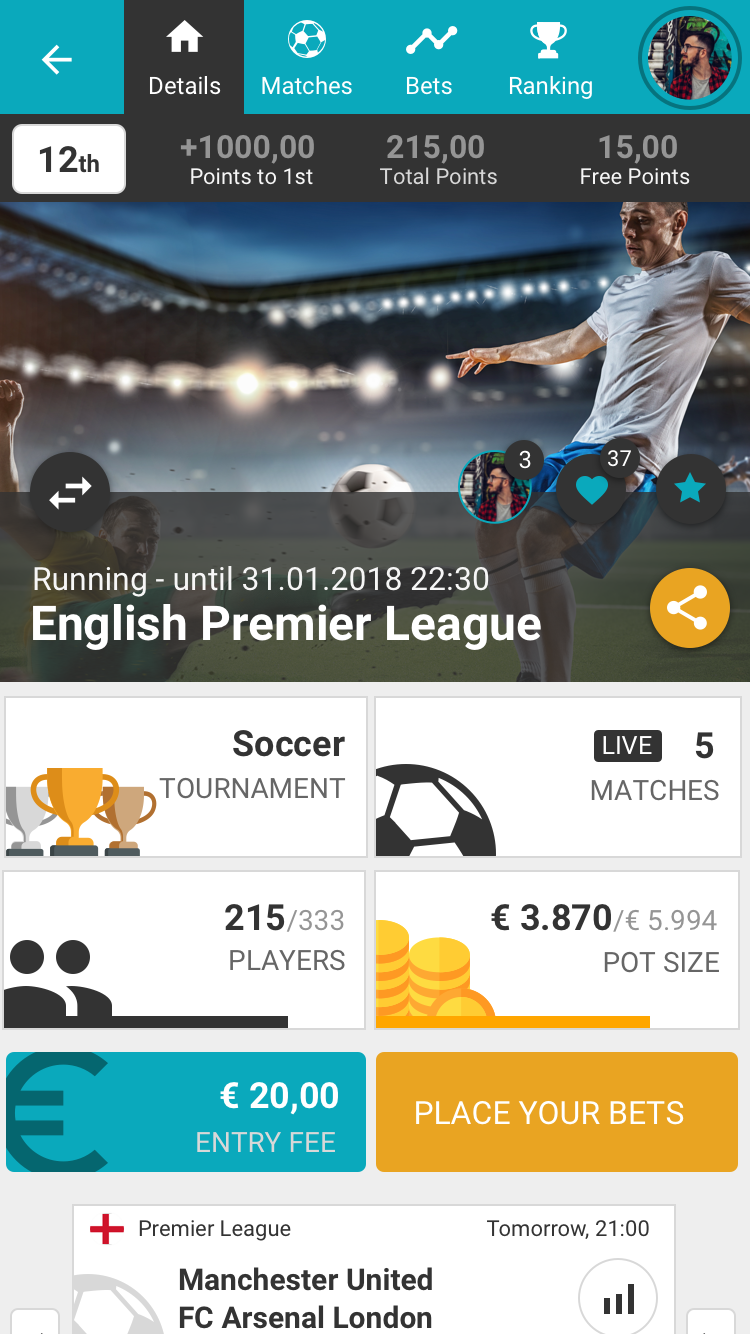Like the tournament with the heart icon
The image size is (750, 1334).
coord(591,490)
